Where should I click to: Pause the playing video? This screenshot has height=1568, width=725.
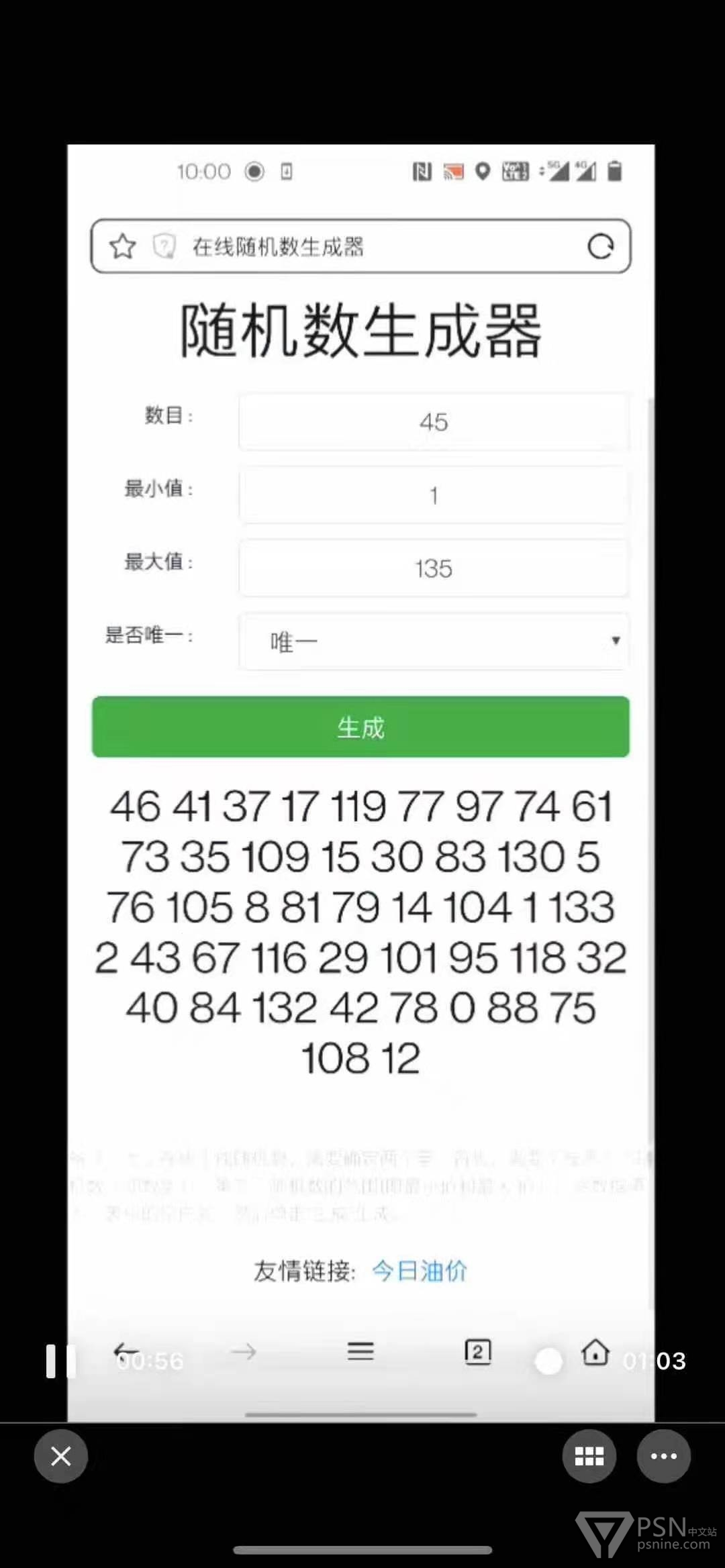[x=60, y=1361]
